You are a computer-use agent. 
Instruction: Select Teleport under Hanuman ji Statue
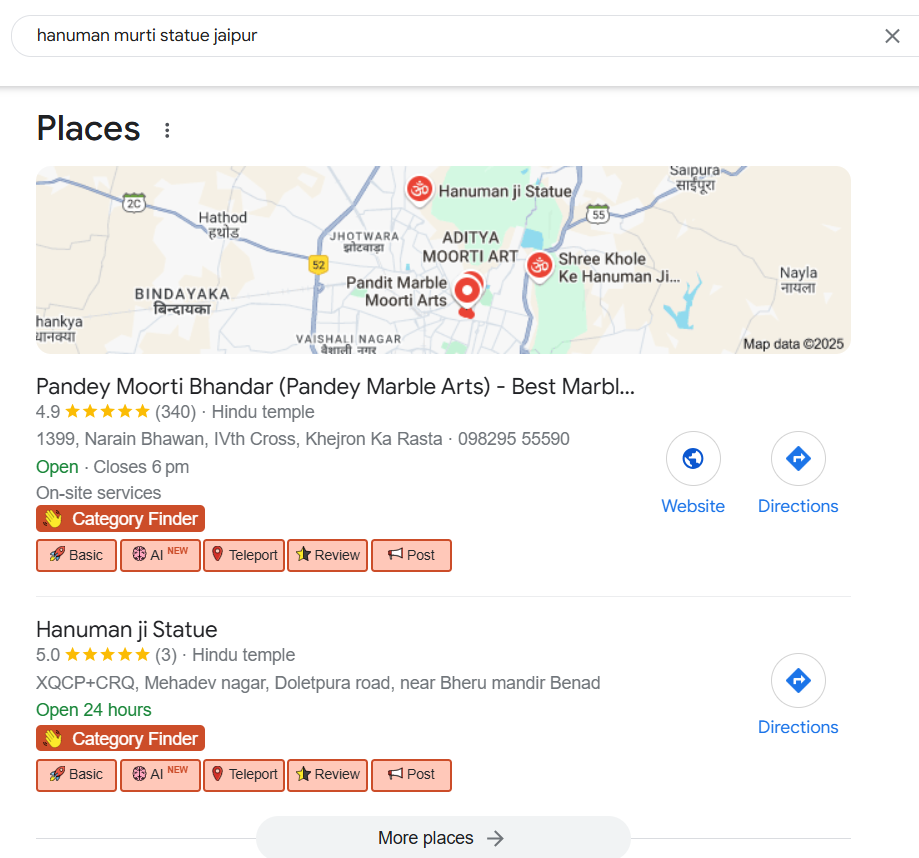pos(244,774)
